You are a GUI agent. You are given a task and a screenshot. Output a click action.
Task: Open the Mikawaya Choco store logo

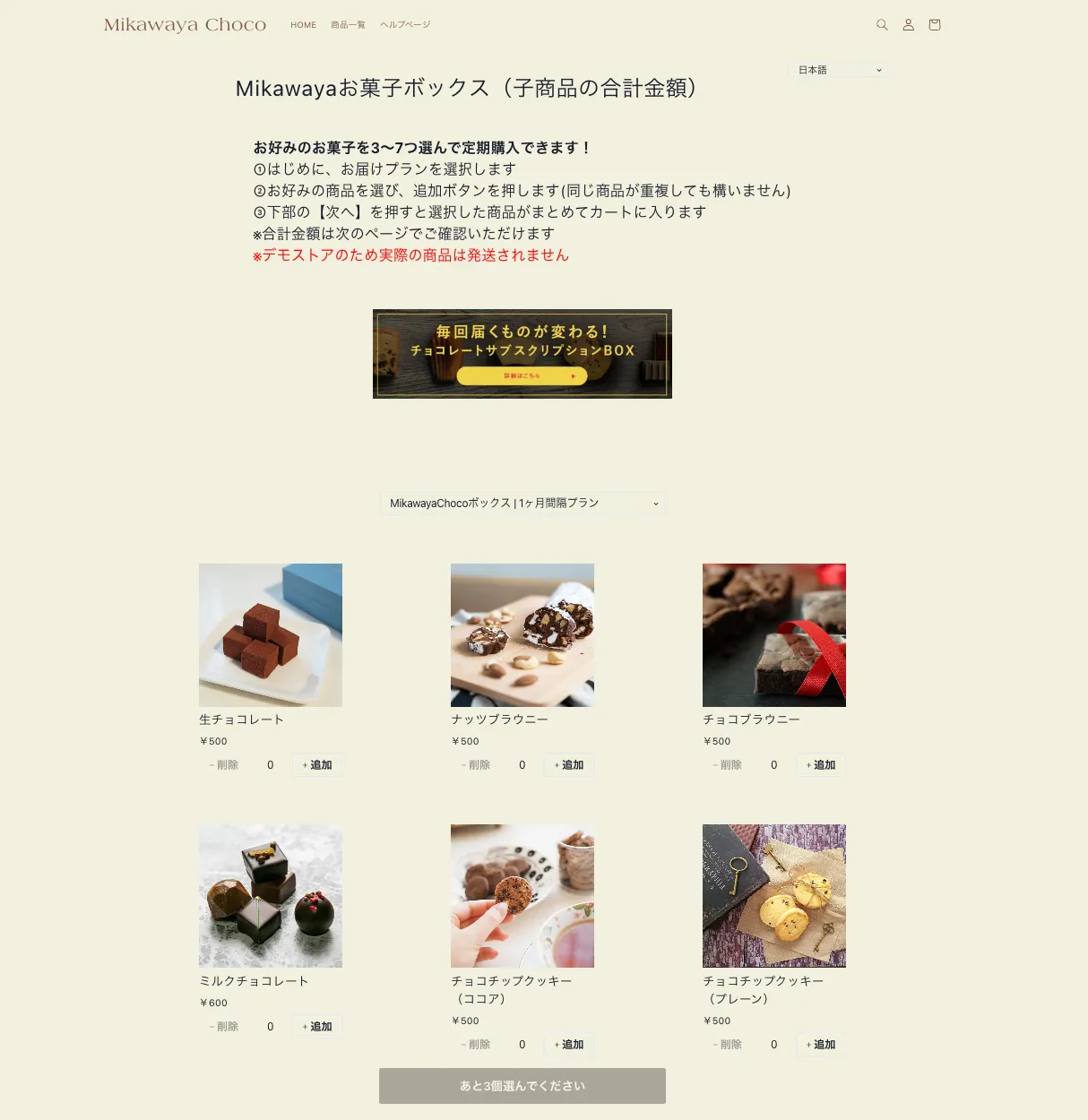pos(185,25)
